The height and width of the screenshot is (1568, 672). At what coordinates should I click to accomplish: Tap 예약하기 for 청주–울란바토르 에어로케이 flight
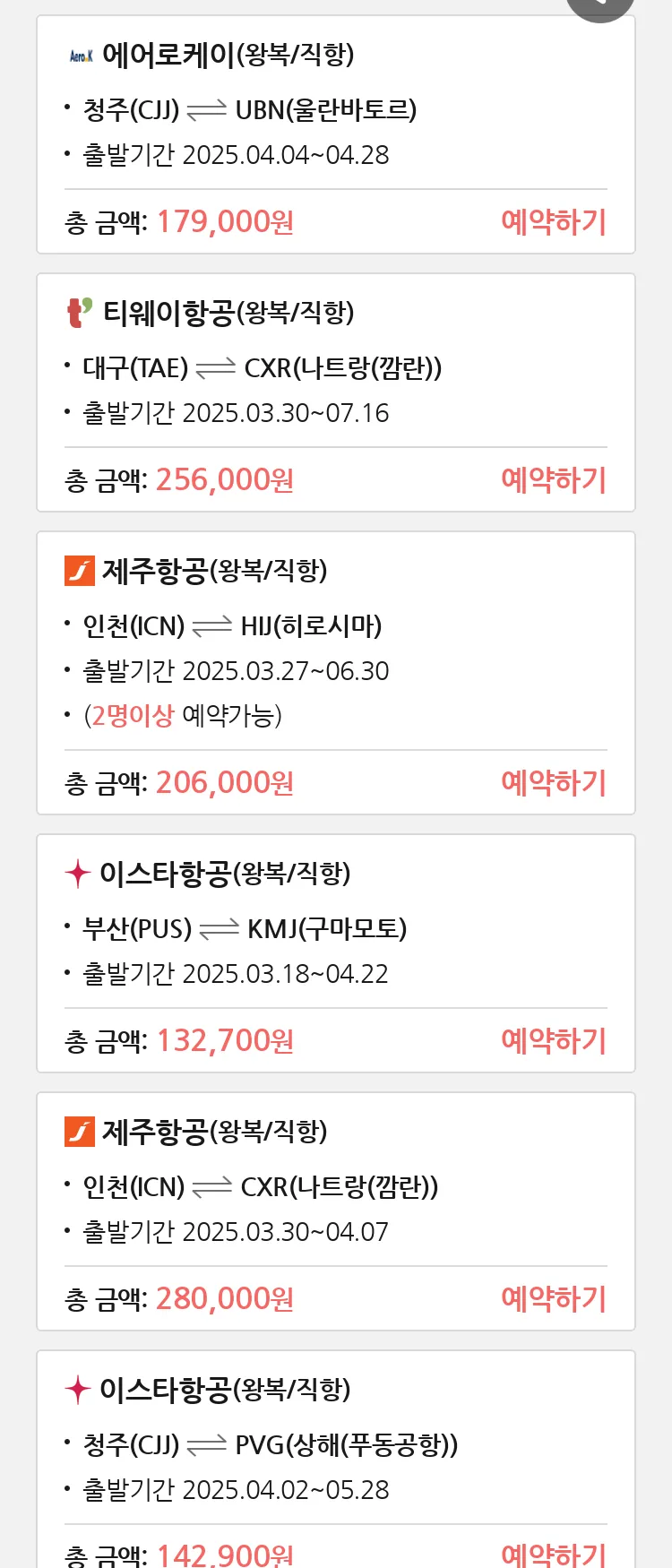[554, 221]
